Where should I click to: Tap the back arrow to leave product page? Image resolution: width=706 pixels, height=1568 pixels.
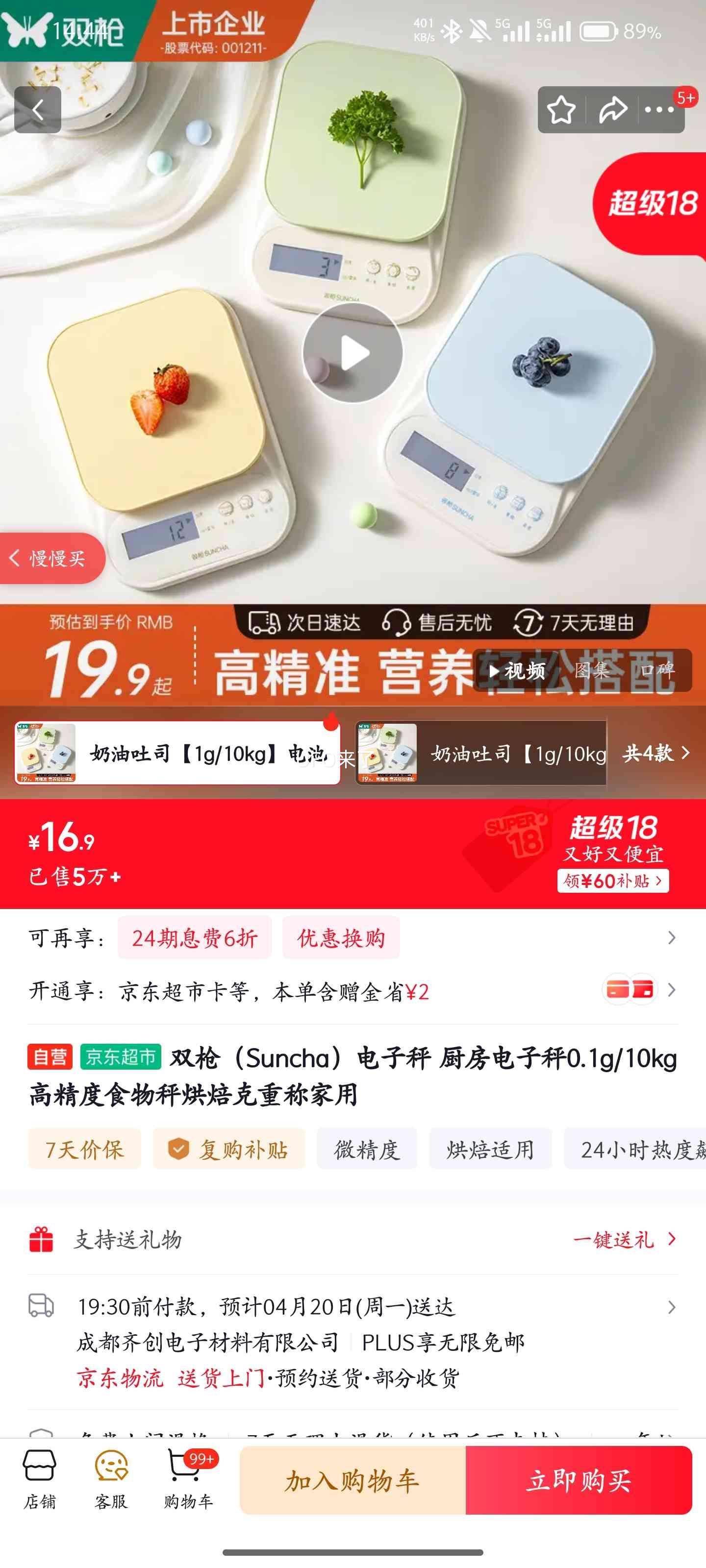pyautogui.click(x=38, y=110)
